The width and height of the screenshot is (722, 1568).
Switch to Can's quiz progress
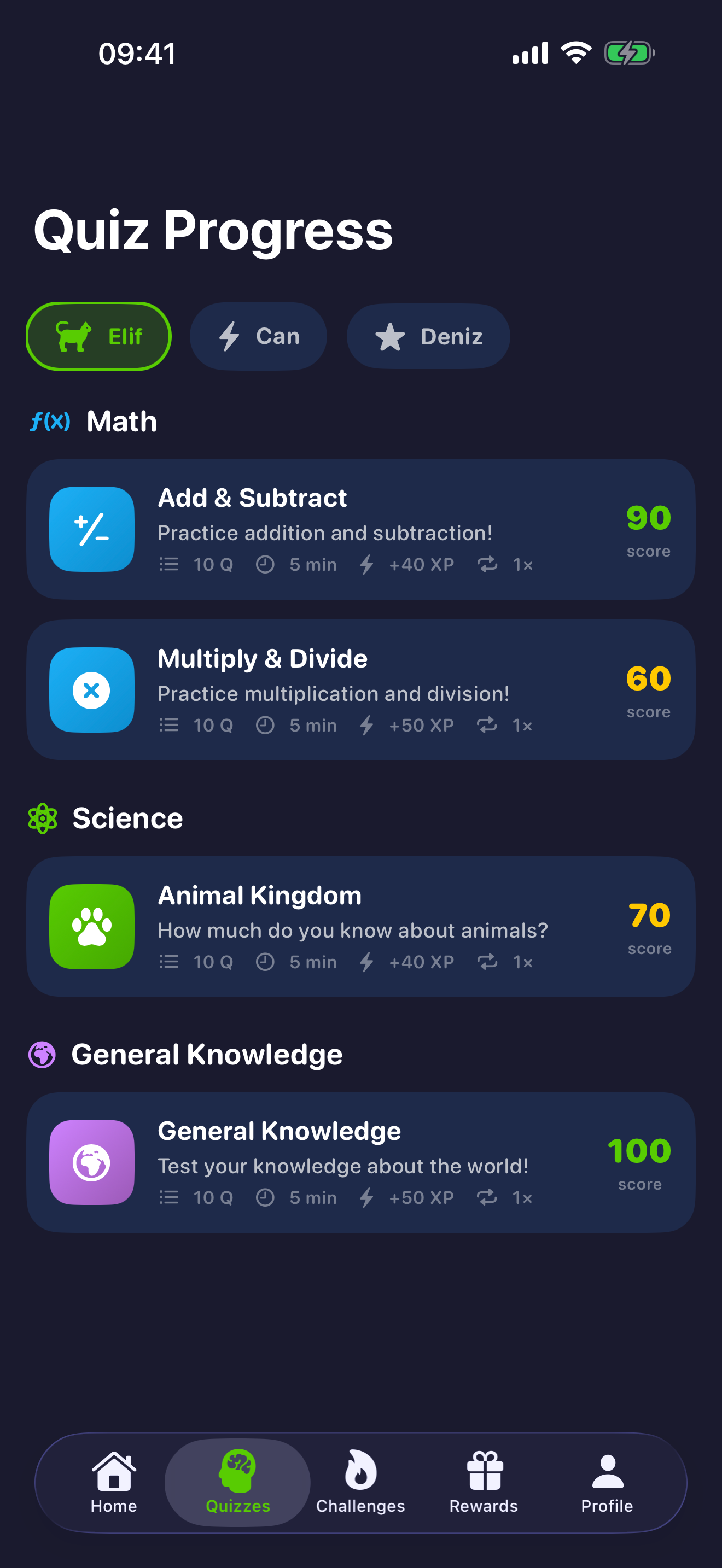(258, 336)
